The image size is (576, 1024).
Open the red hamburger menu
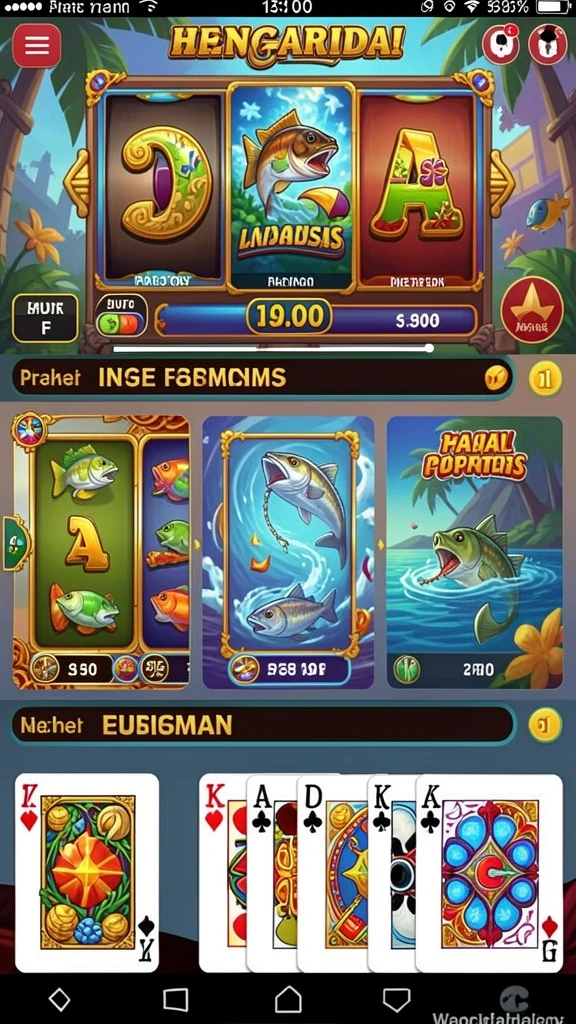coord(37,46)
